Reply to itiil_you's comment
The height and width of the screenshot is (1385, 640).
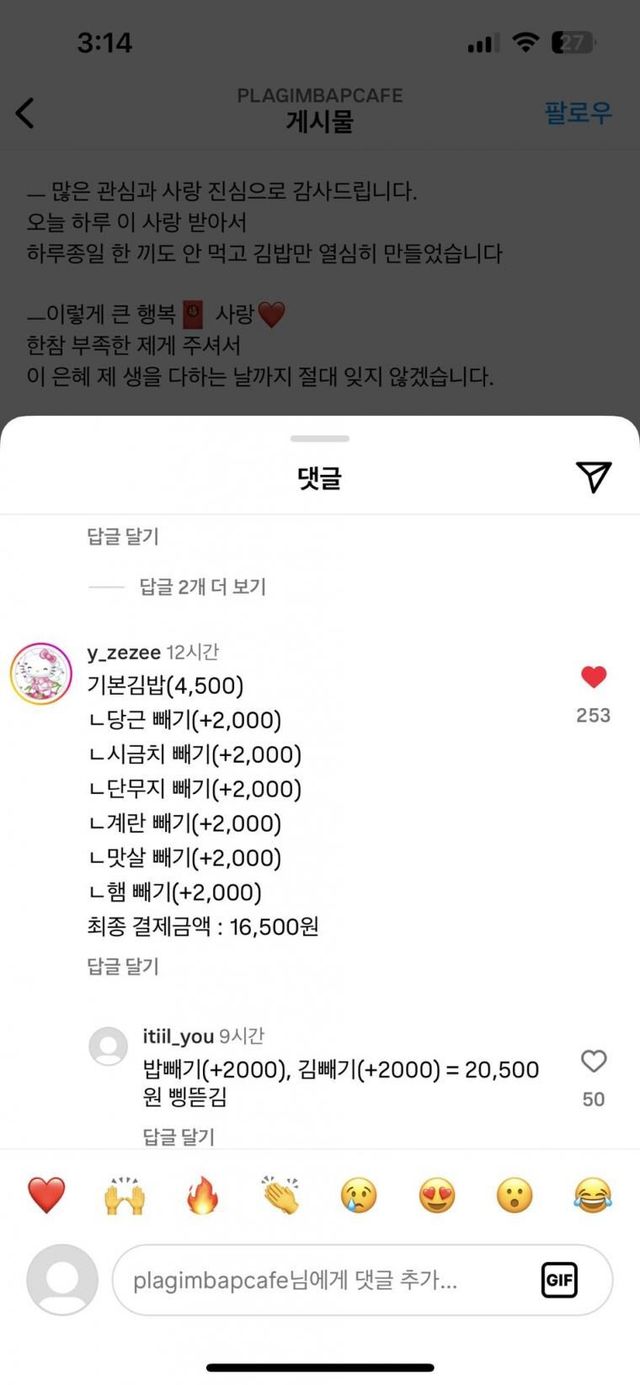click(x=178, y=1136)
